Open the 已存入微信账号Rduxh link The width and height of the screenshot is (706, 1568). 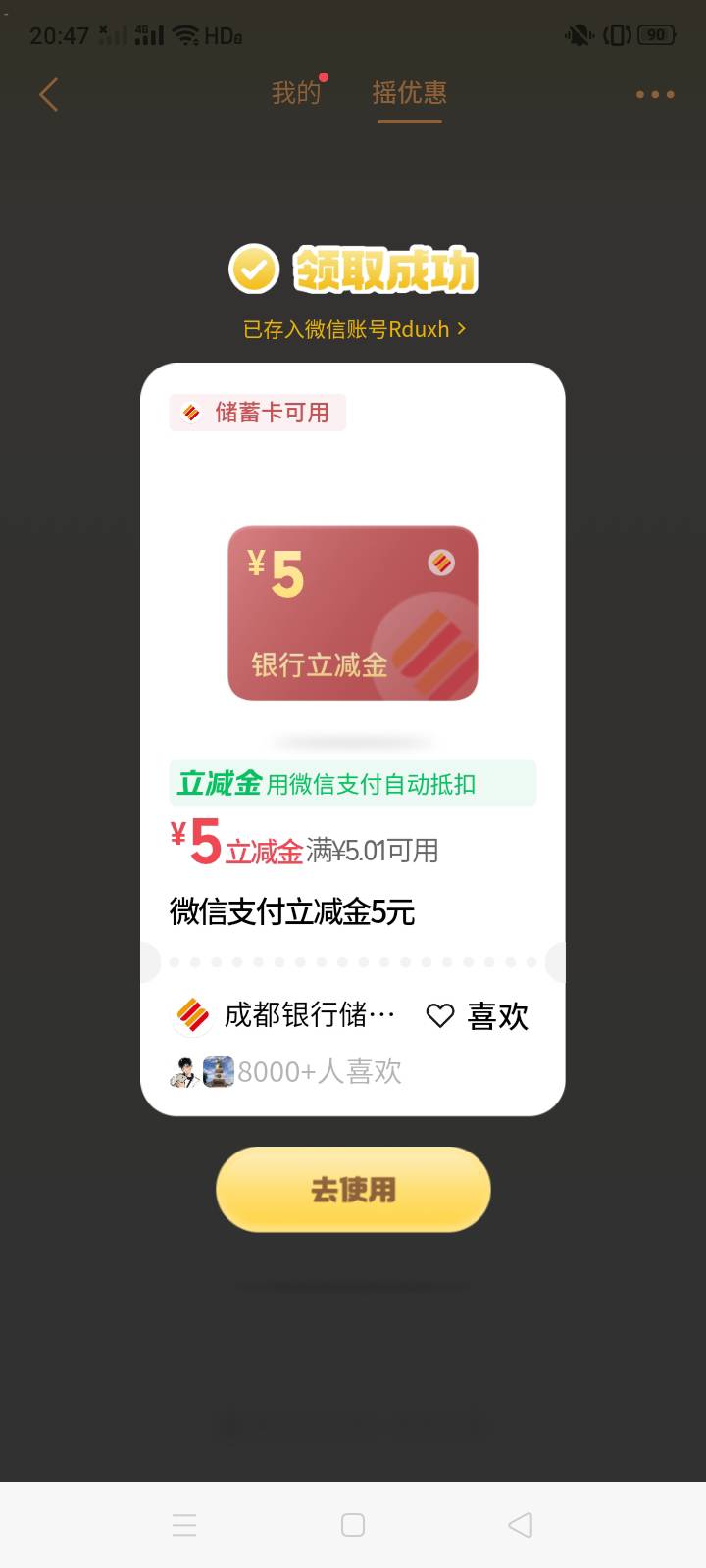355,329
